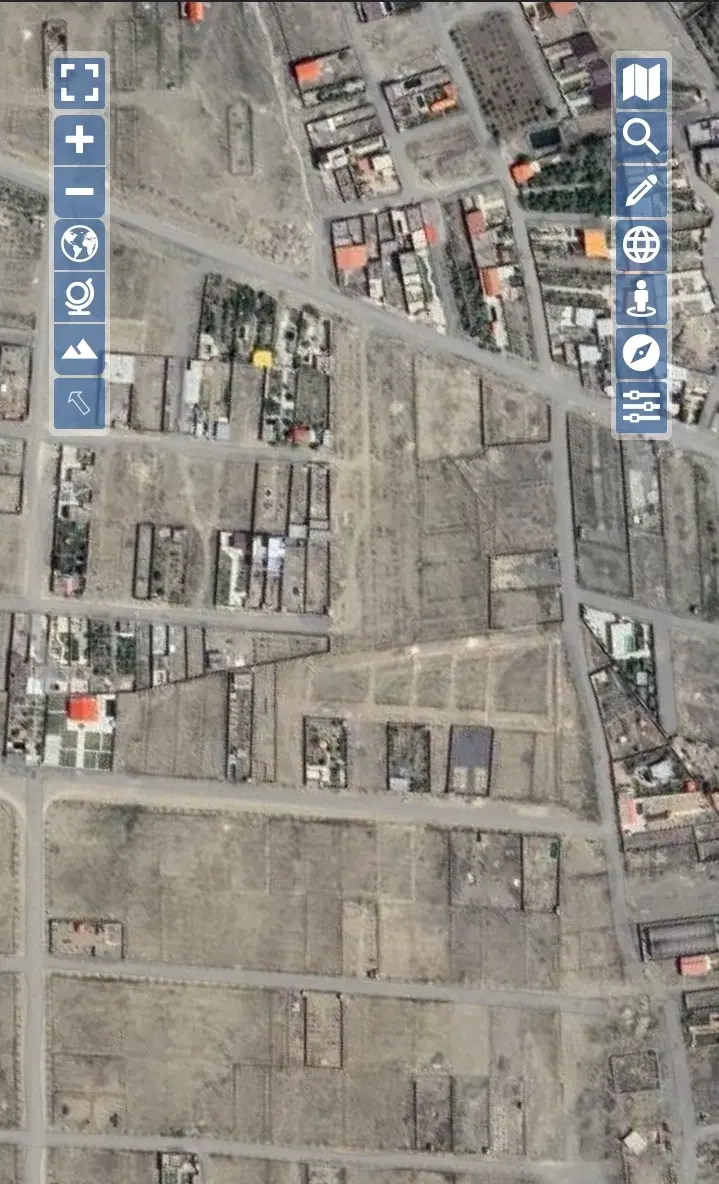Tap the compass button
The width and height of the screenshot is (719, 1184).
(x=641, y=353)
